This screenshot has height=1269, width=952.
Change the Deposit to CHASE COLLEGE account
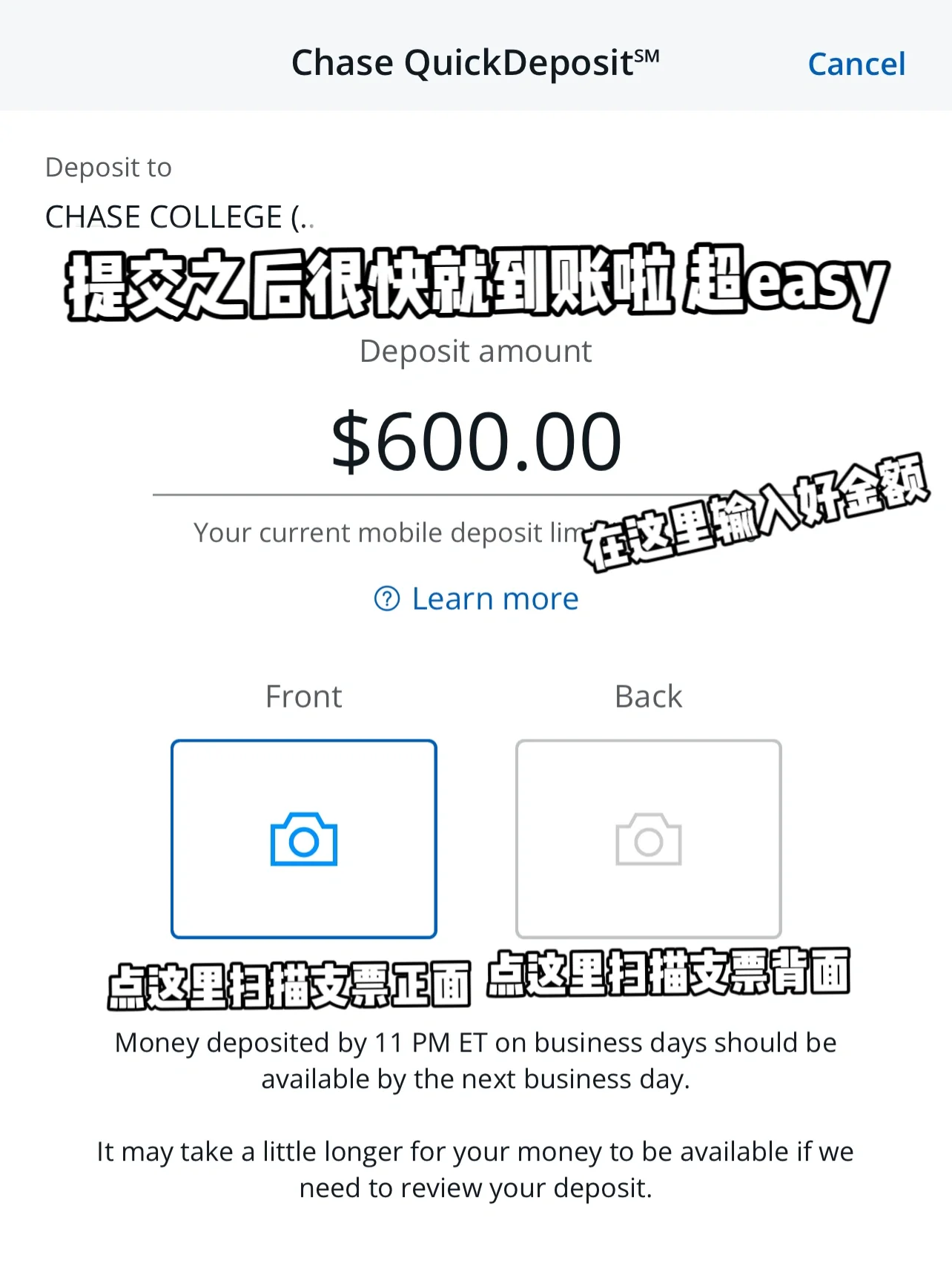coord(179,217)
